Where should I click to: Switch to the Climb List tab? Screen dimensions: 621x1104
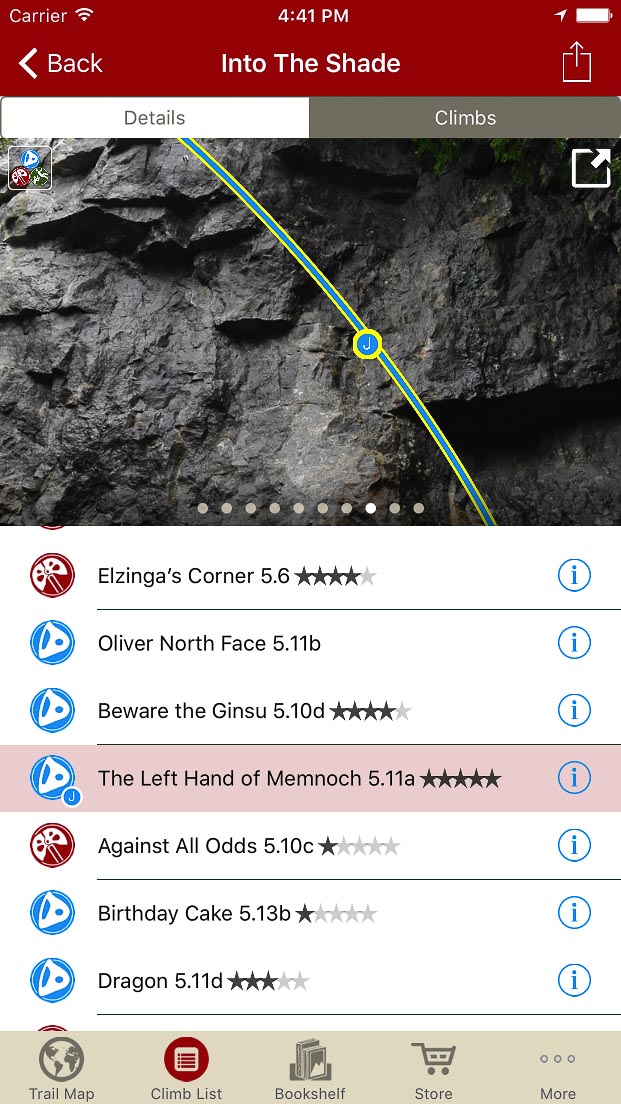[186, 1068]
